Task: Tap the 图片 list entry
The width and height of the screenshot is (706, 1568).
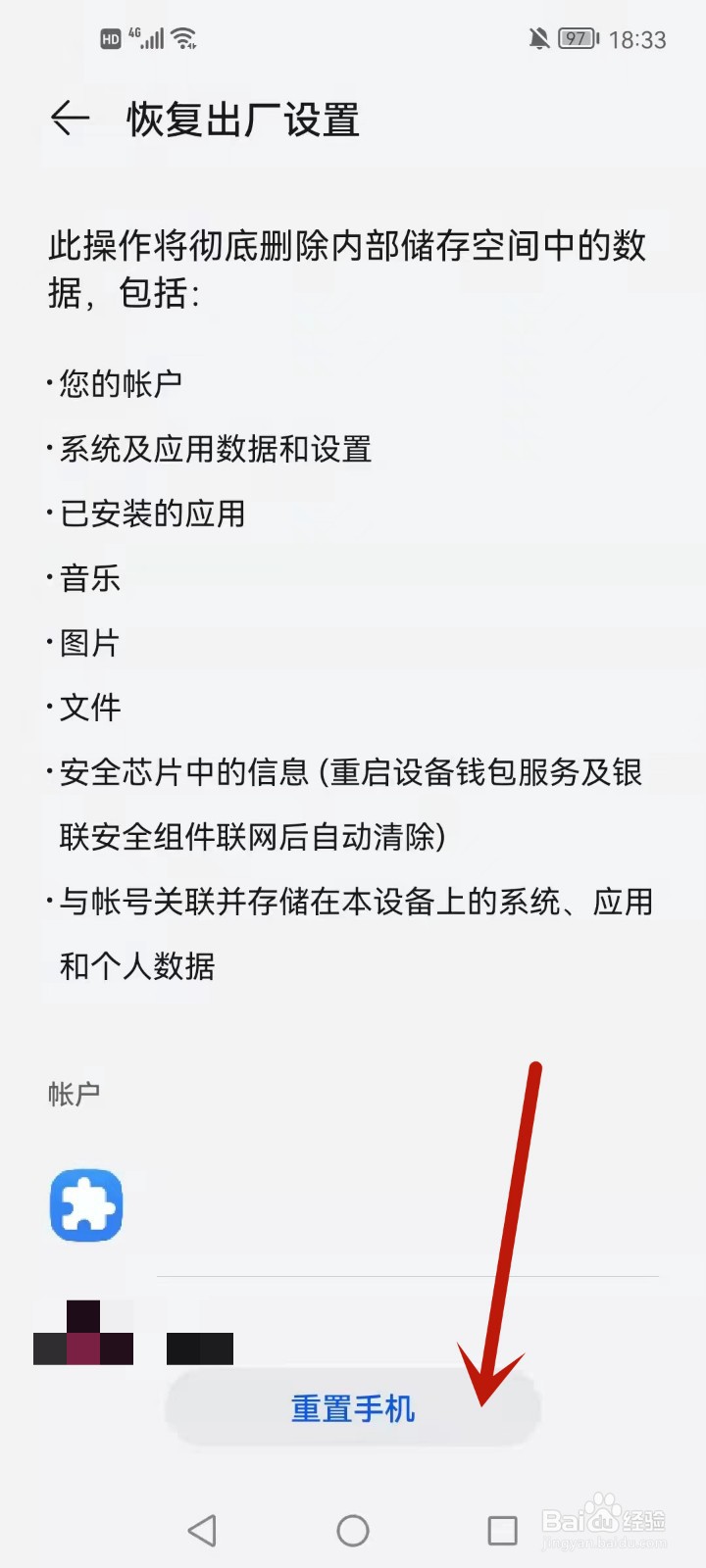Action: click(85, 642)
